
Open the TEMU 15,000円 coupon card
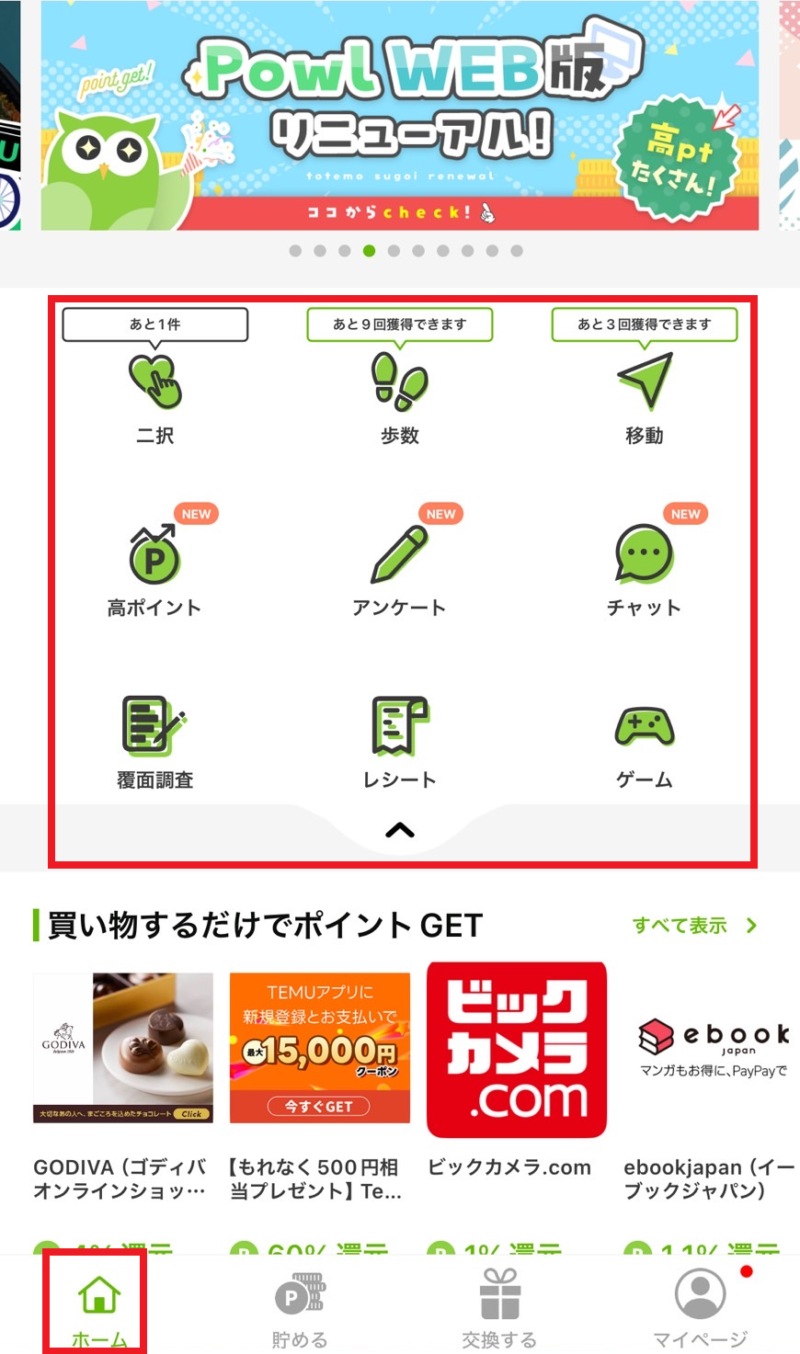(x=319, y=1048)
